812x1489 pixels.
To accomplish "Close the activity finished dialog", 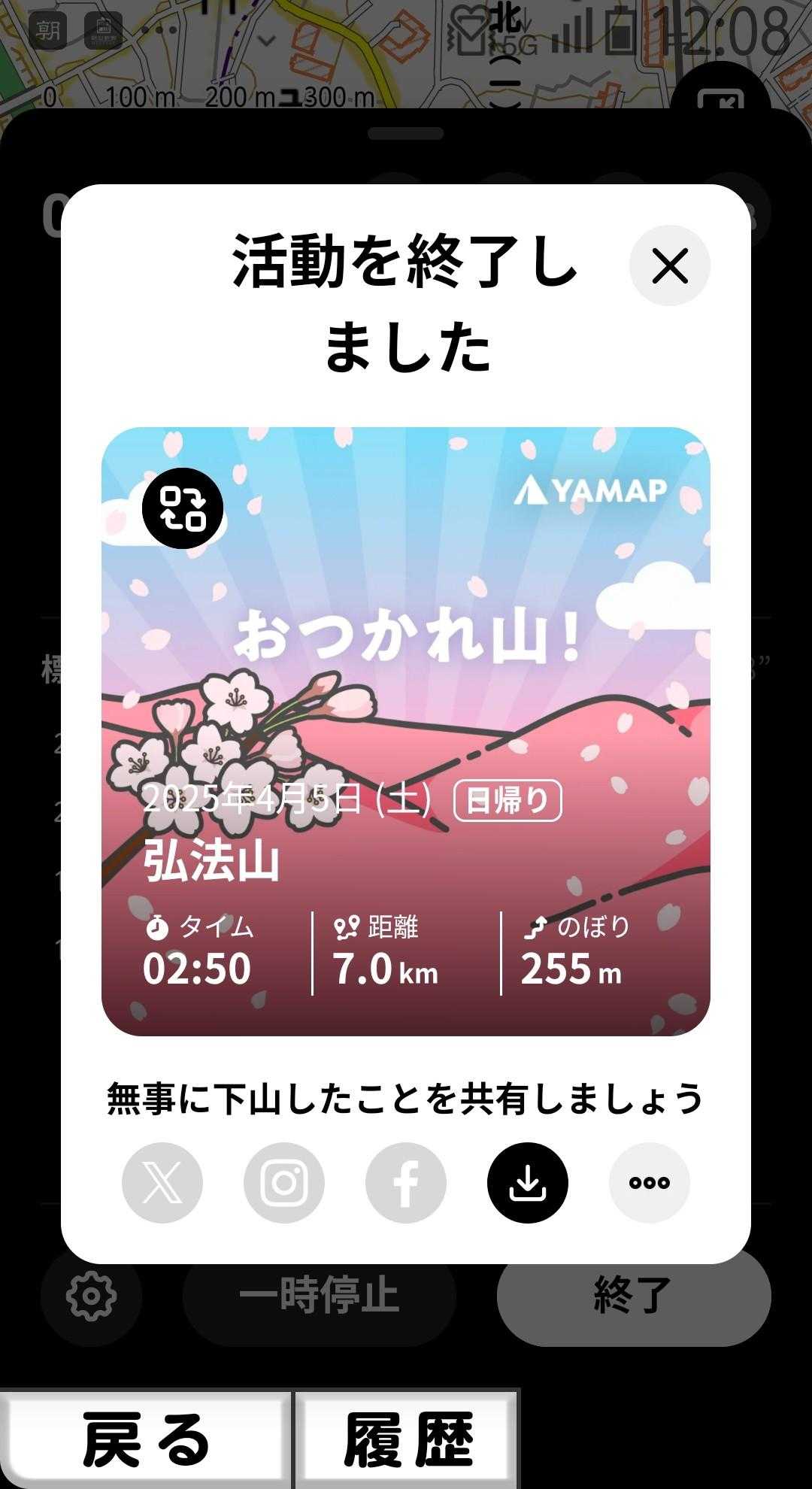I will click(x=670, y=265).
